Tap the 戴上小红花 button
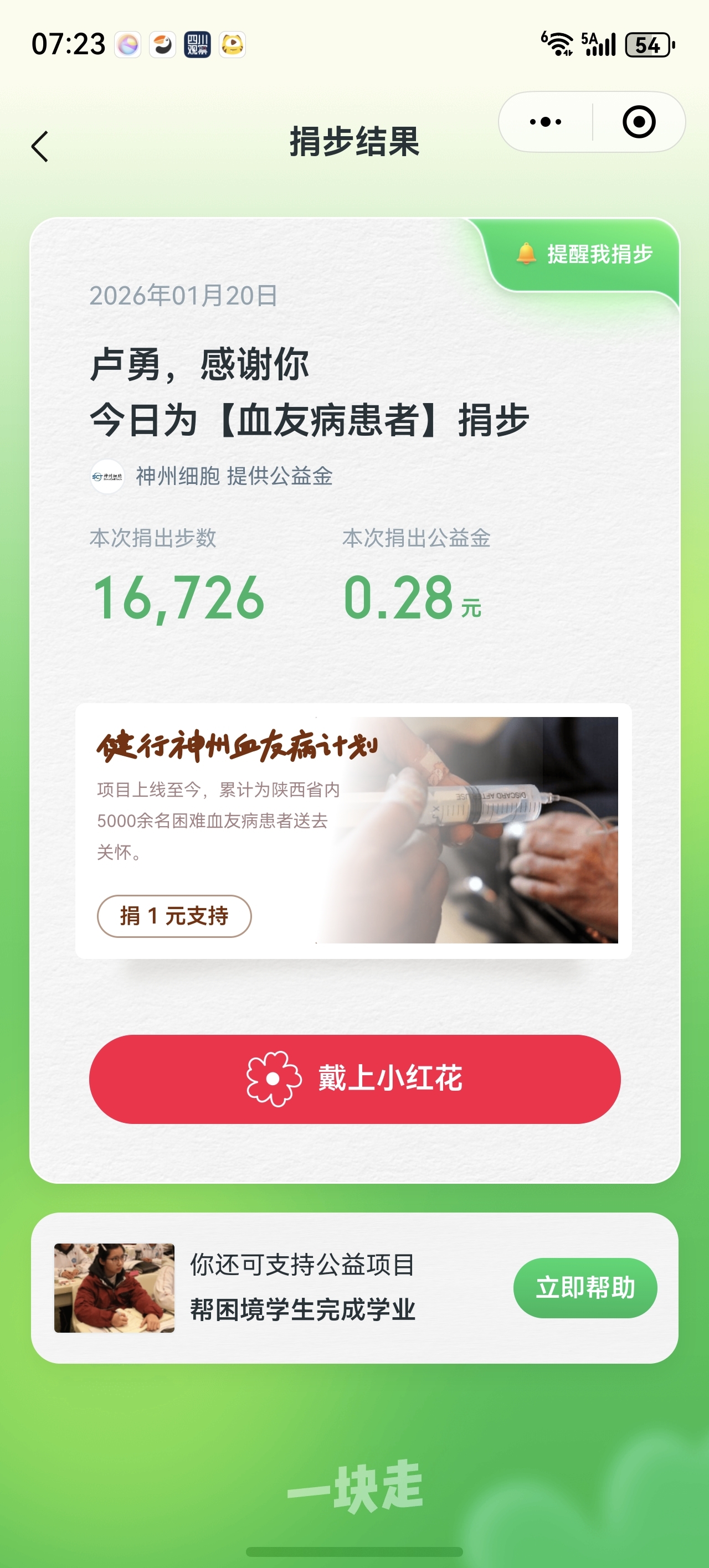Image resolution: width=709 pixels, height=1568 pixels. (354, 1079)
